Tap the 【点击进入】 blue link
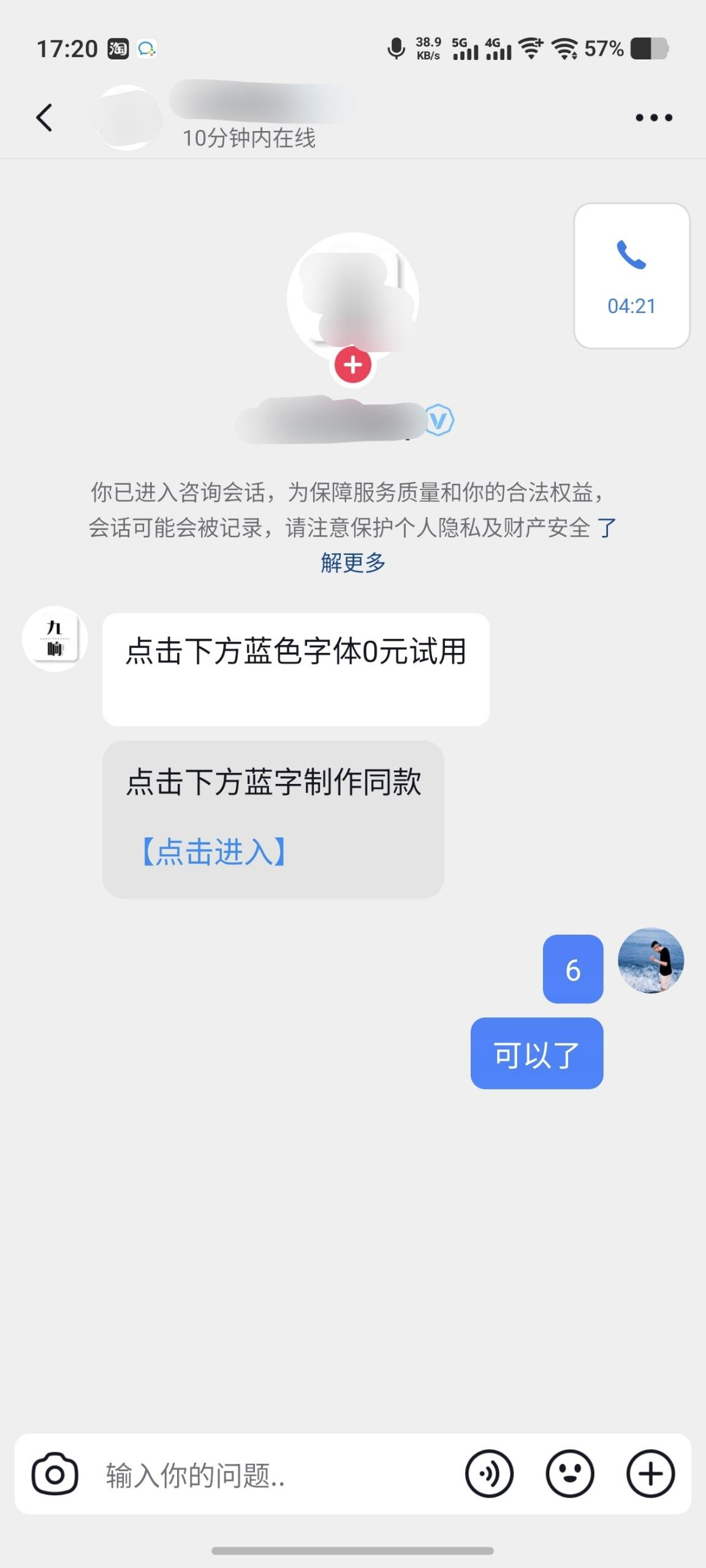Viewport: 706px width, 1568px height. (214, 851)
